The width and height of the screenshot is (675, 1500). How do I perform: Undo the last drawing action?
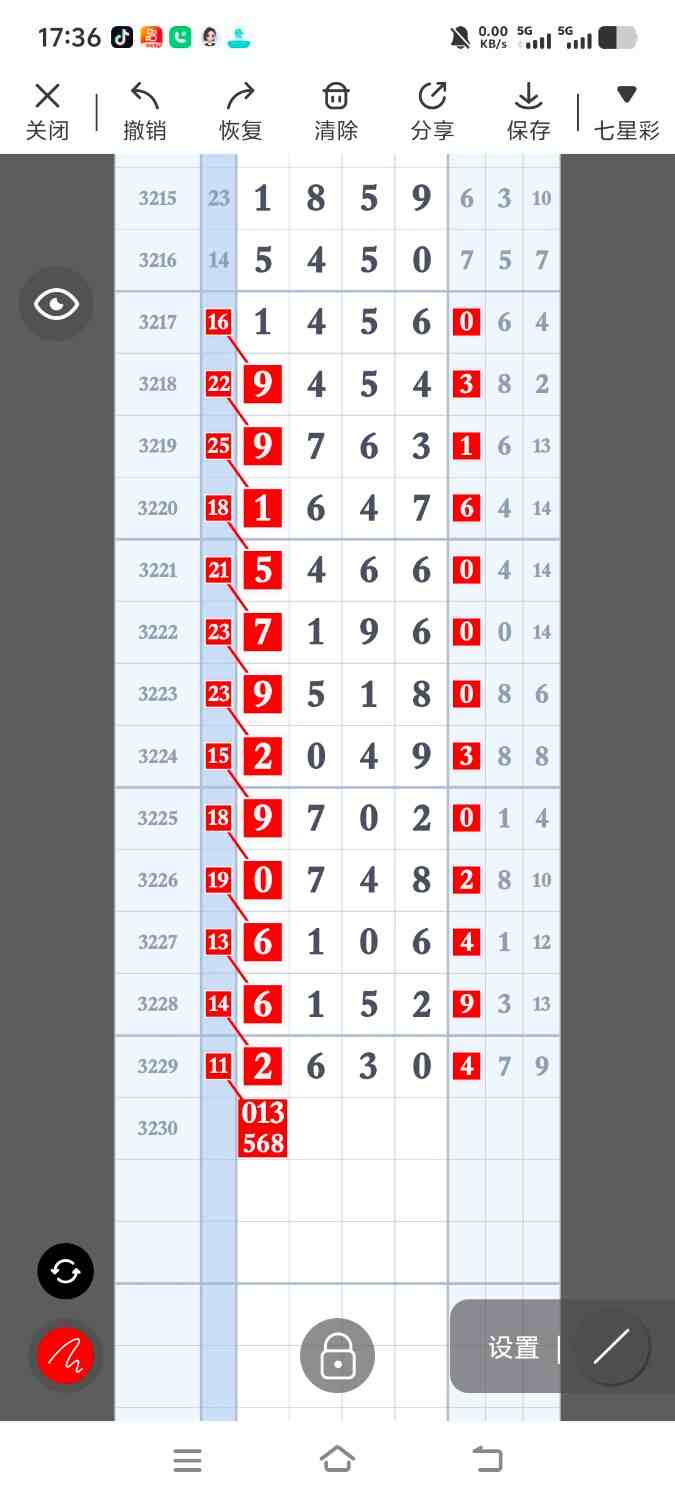click(x=144, y=111)
